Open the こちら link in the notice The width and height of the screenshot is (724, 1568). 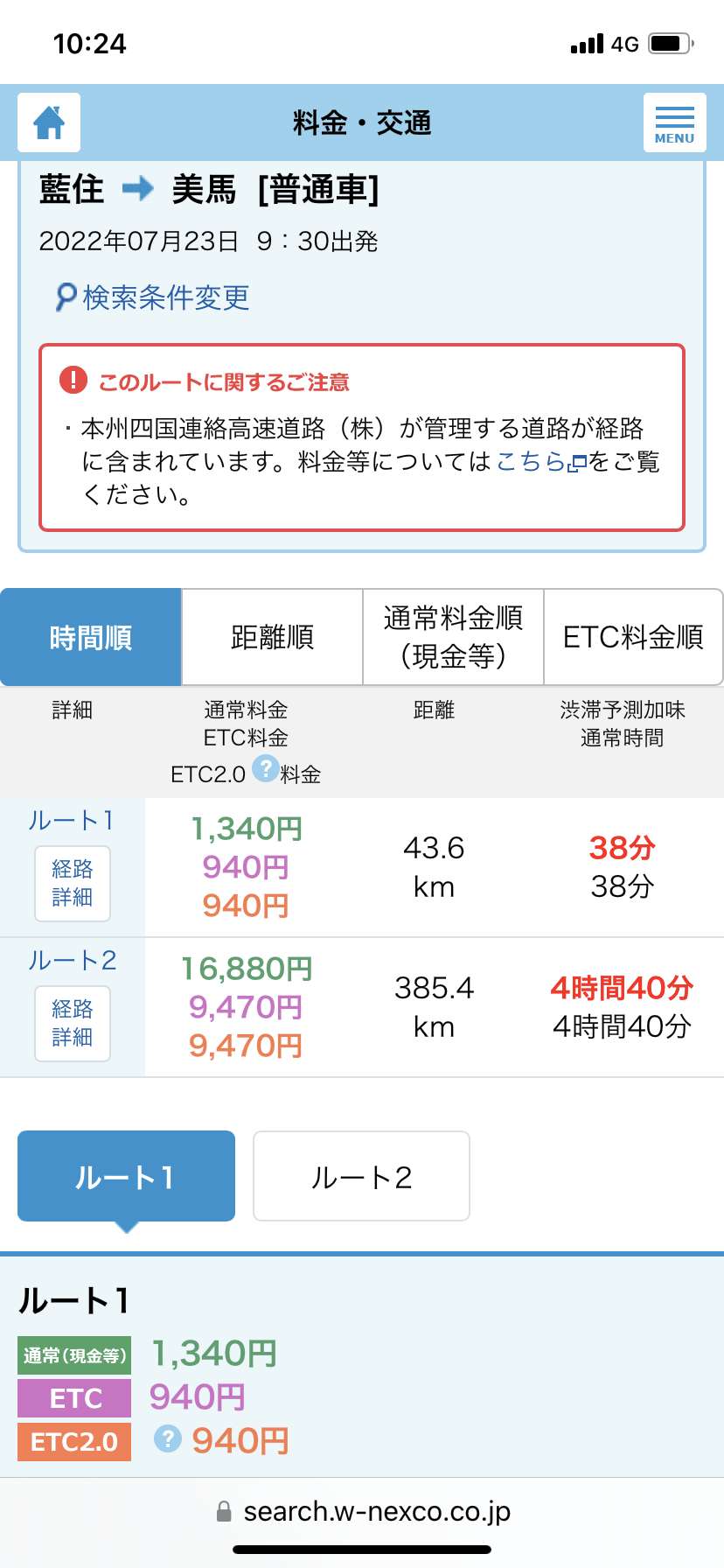tap(540, 462)
